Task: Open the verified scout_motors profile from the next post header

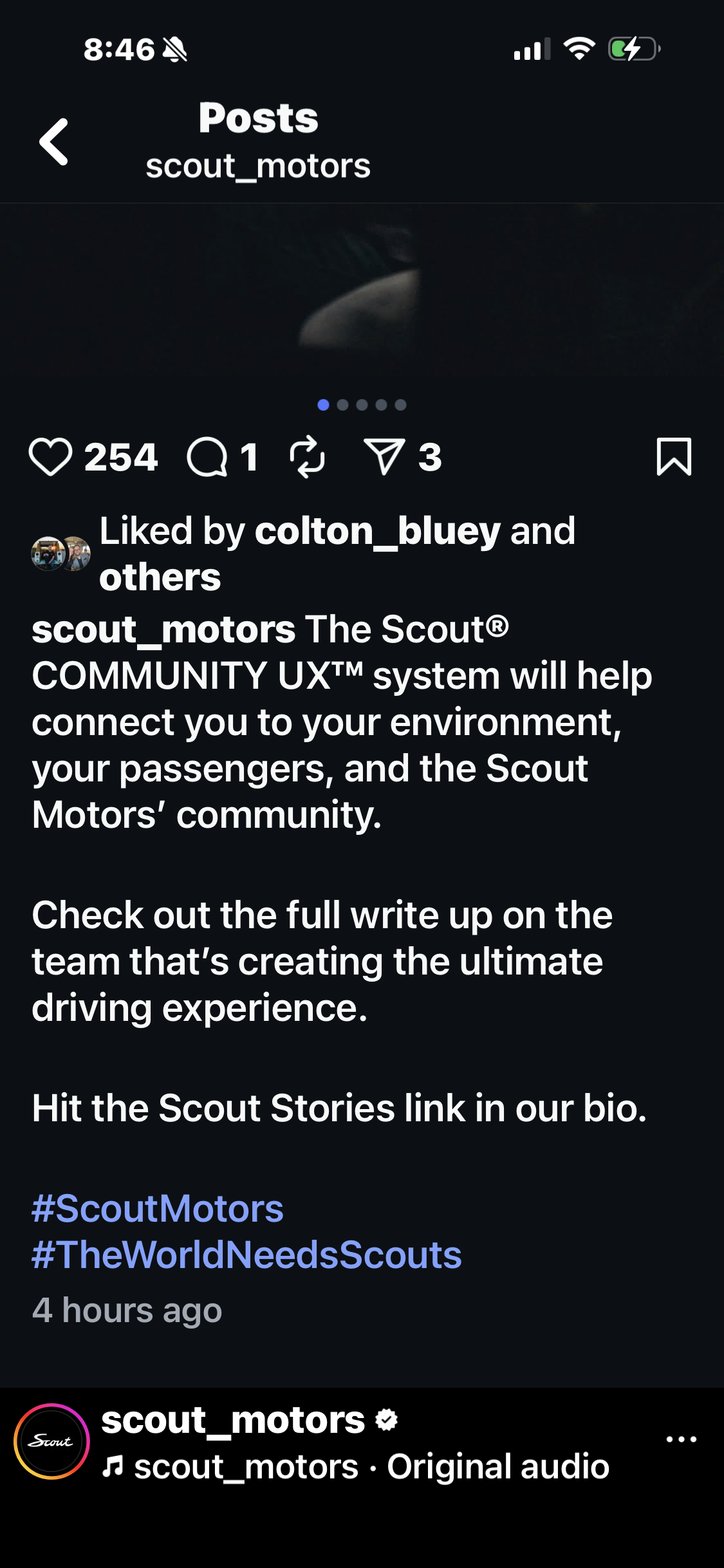Action: pos(233,1421)
